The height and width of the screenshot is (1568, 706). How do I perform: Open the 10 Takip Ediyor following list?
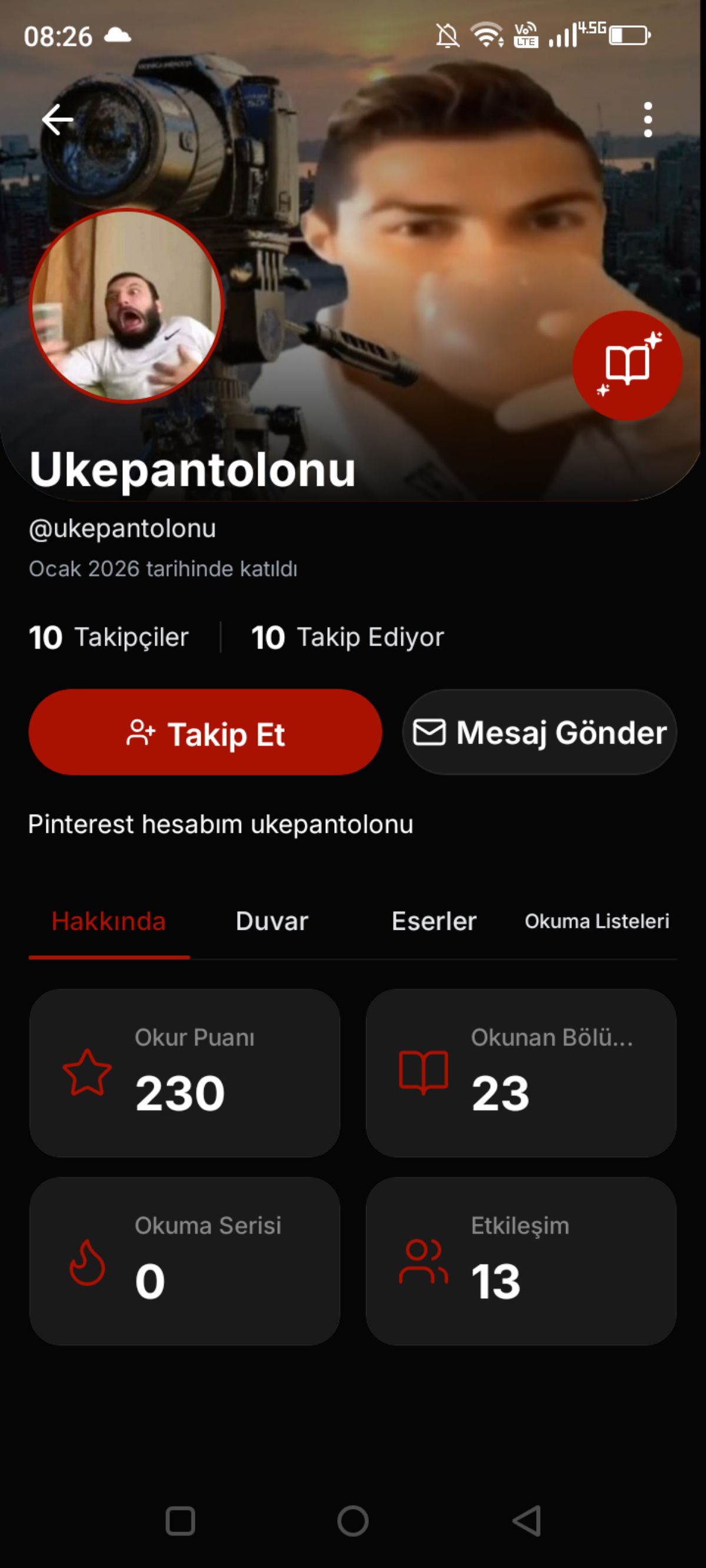pyautogui.click(x=347, y=638)
